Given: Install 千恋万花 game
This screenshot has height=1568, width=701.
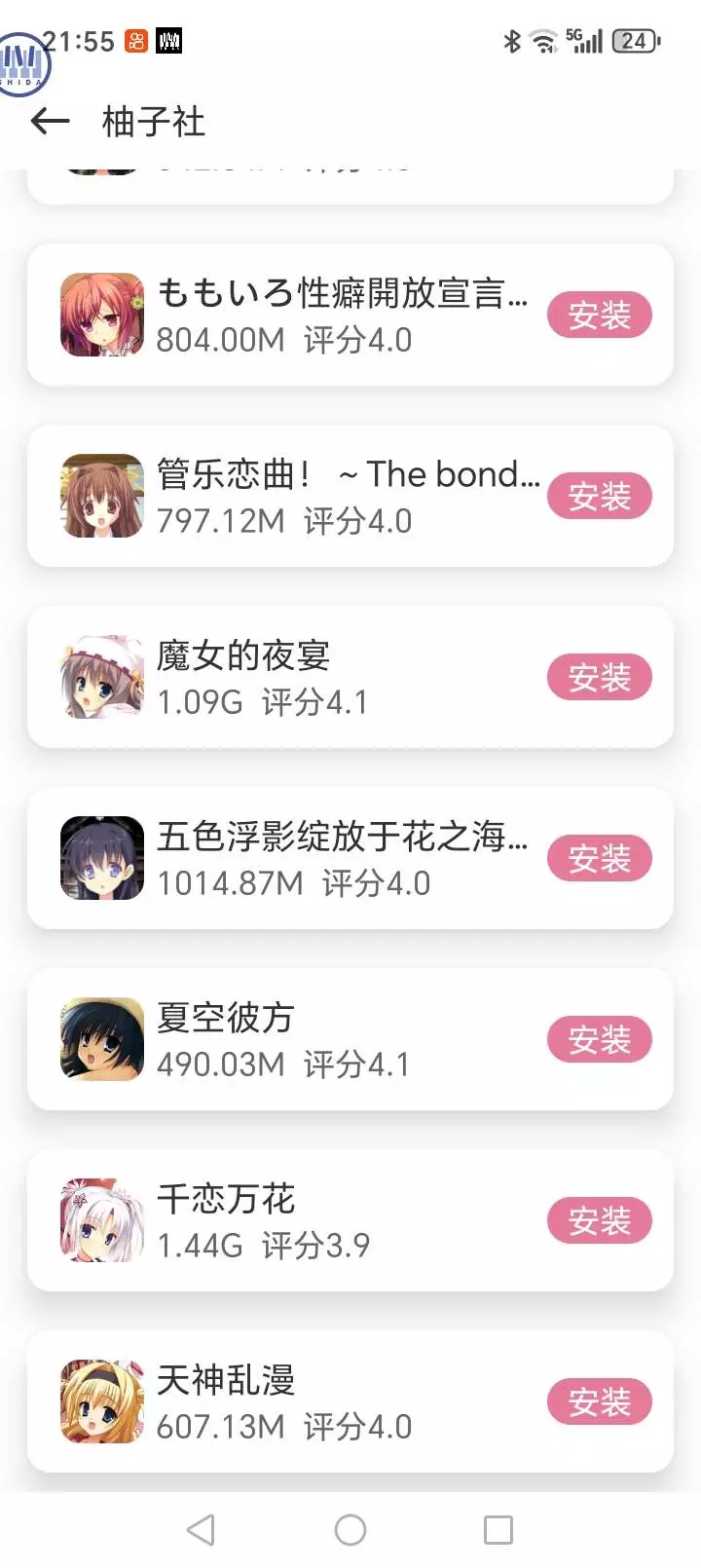Looking at the screenshot, I should 599,1220.
